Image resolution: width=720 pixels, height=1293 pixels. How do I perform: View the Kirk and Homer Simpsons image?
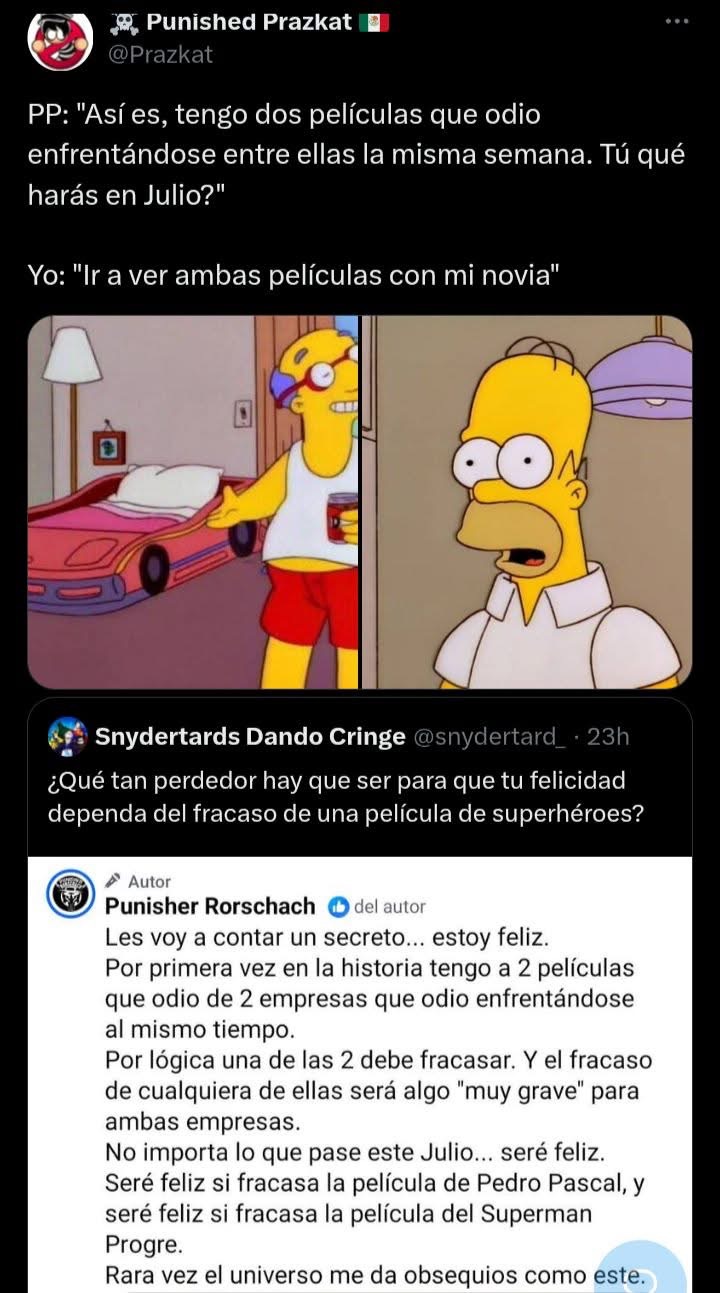pyautogui.click(x=360, y=502)
